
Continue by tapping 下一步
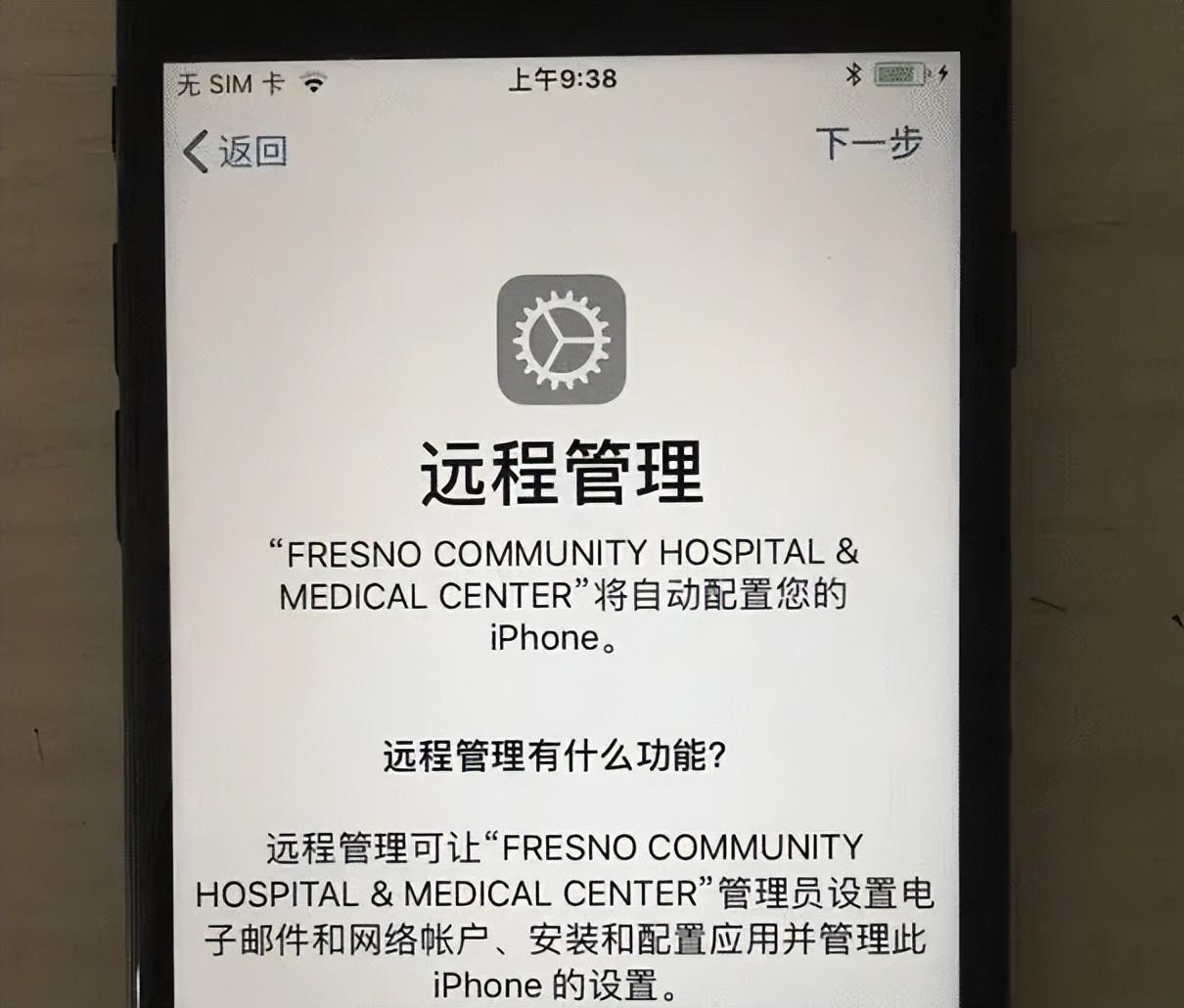tap(869, 144)
